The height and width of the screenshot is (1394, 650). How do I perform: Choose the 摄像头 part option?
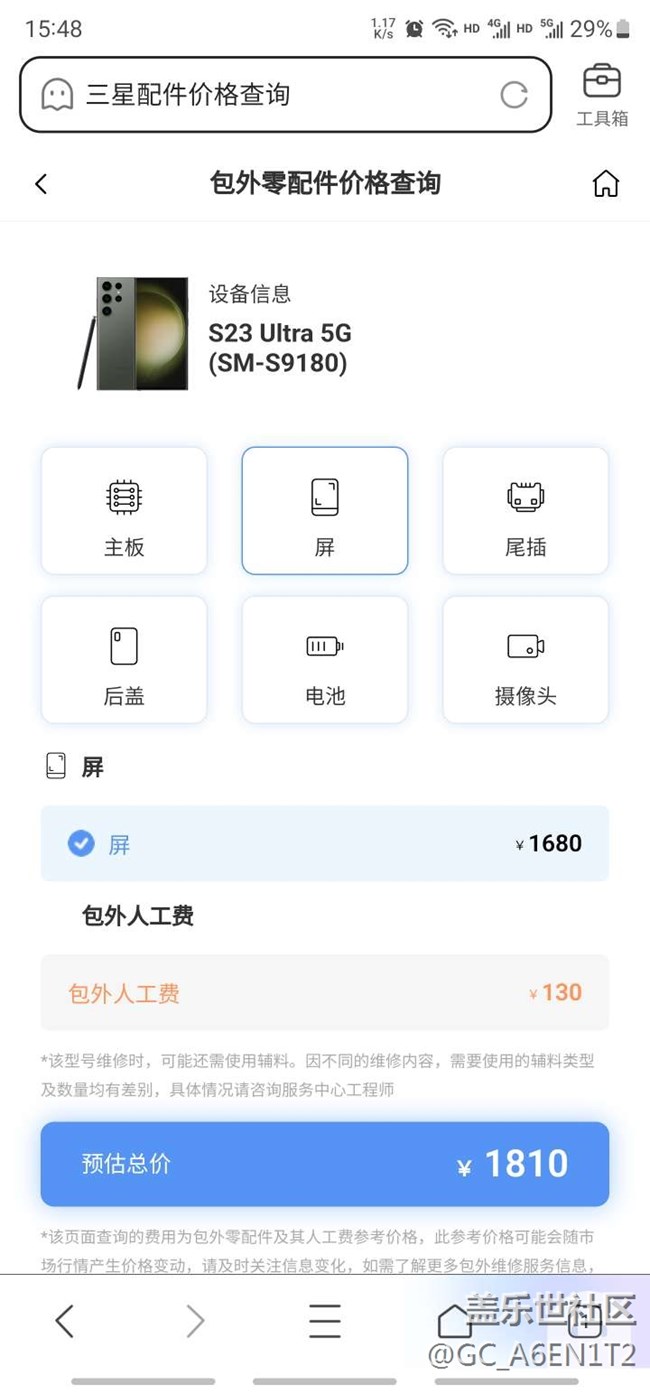pyautogui.click(x=525, y=660)
